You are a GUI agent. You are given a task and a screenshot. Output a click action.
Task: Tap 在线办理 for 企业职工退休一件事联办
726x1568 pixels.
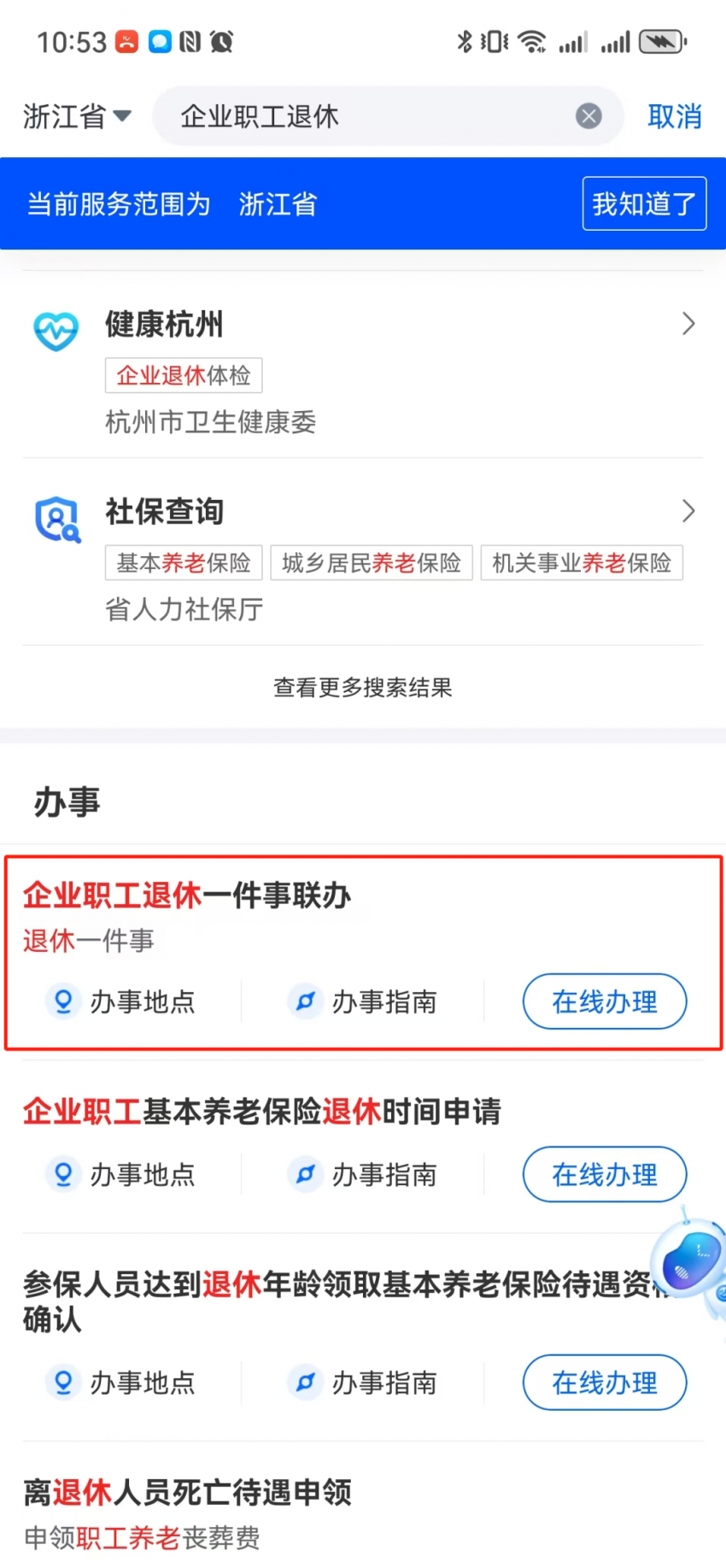tap(604, 1001)
